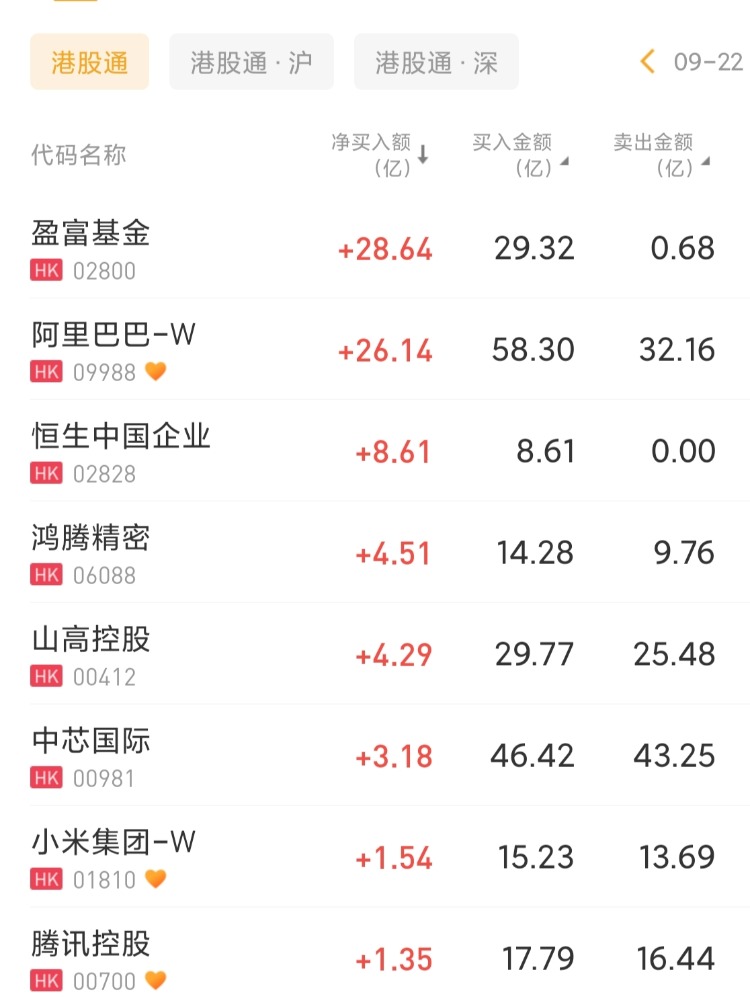Sort the list by 买入金额
The height and width of the screenshot is (1005, 750).
[x=520, y=155]
